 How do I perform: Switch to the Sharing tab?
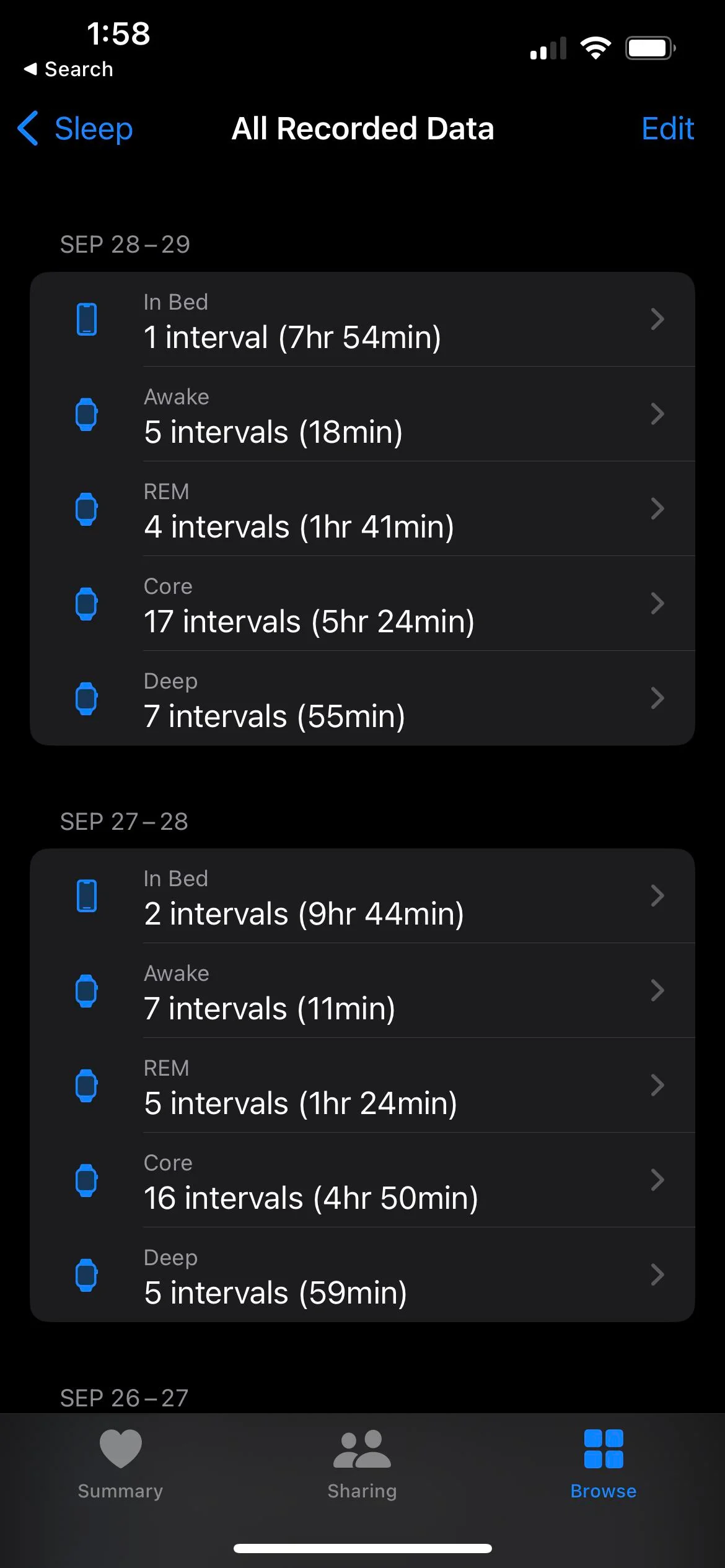(x=362, y=1464)
